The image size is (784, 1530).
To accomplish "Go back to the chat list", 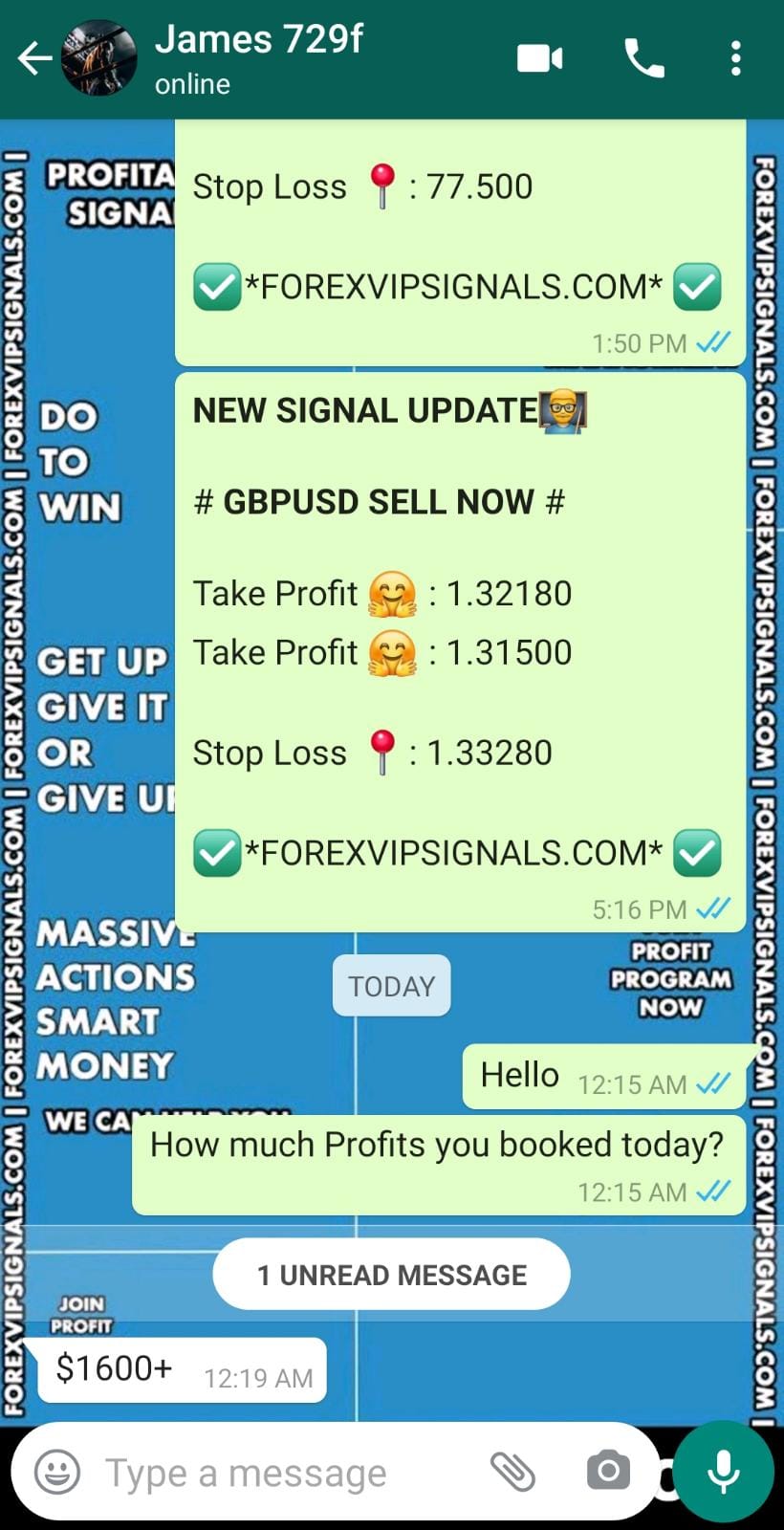I will (x=33, y=59).
